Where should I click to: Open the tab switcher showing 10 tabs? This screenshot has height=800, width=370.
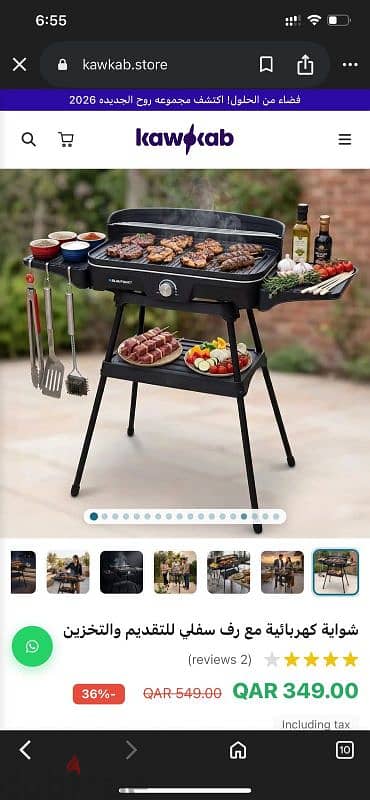(x=345, y=750)
